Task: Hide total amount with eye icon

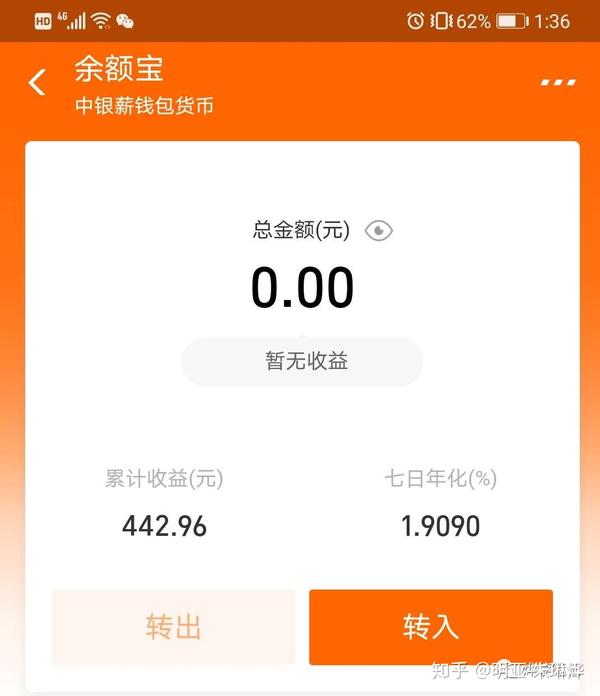Action: [x=379, y=231]
